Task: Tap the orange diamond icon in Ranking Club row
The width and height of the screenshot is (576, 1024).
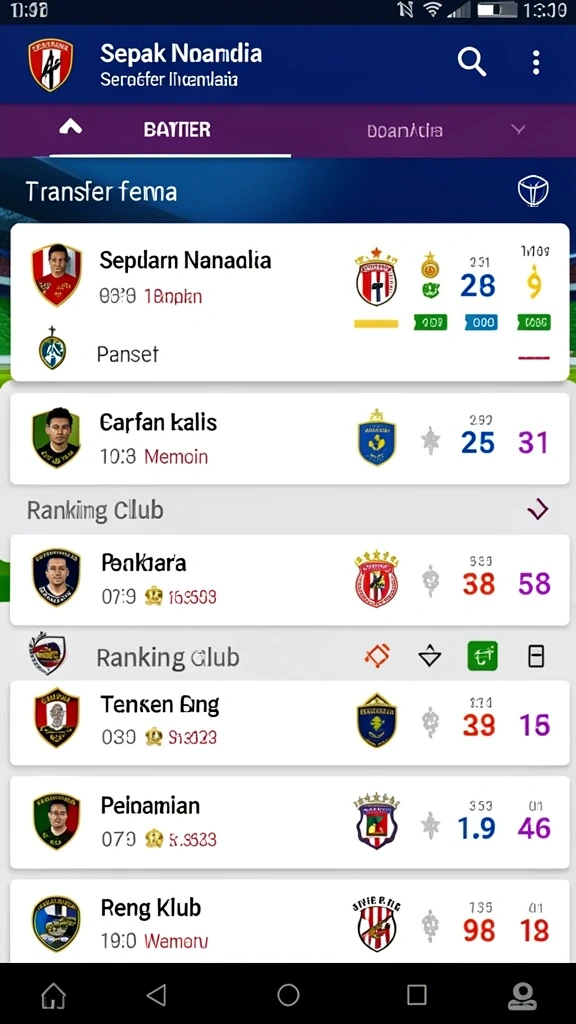Action: pyautogui.click(x=377, y=655)
